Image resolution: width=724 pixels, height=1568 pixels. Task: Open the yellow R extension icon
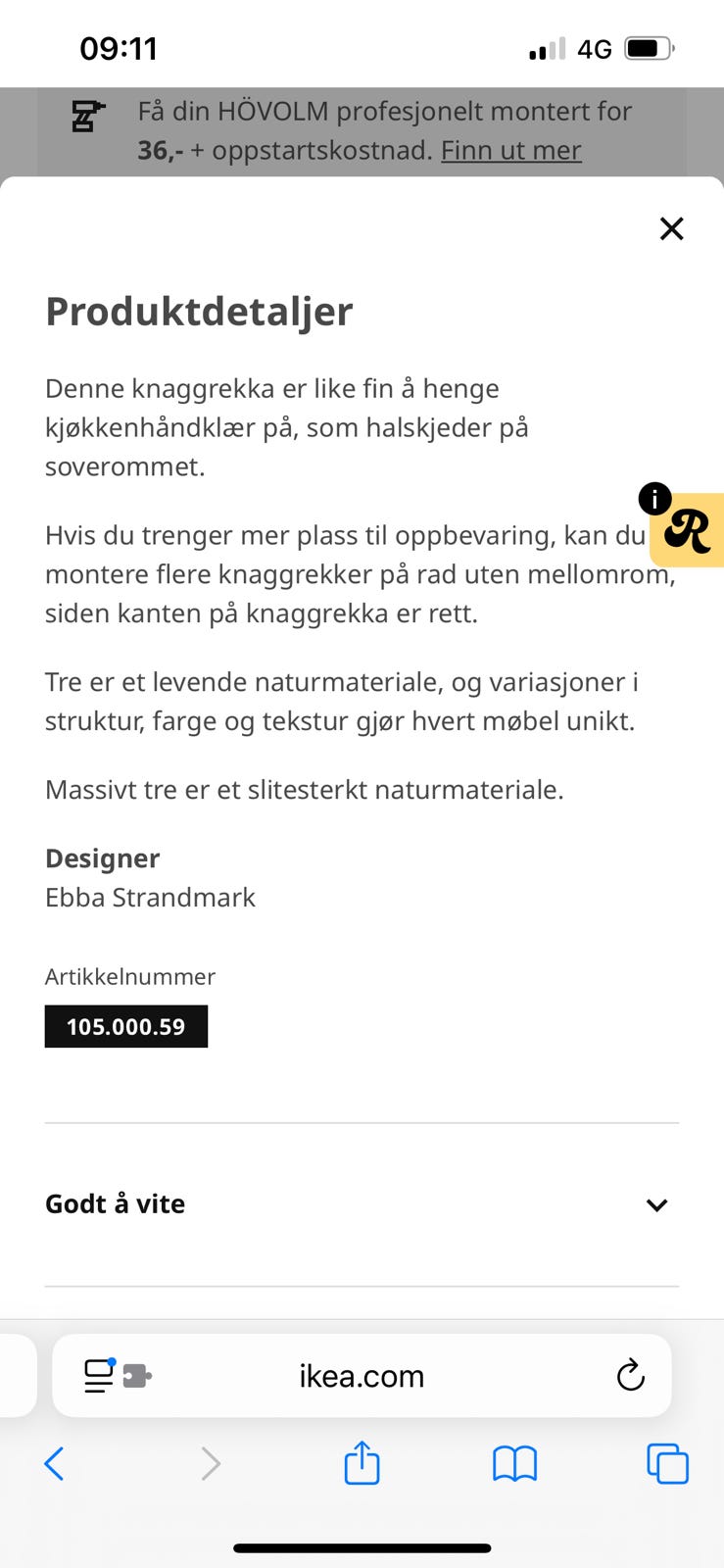[x=690, y=532]
